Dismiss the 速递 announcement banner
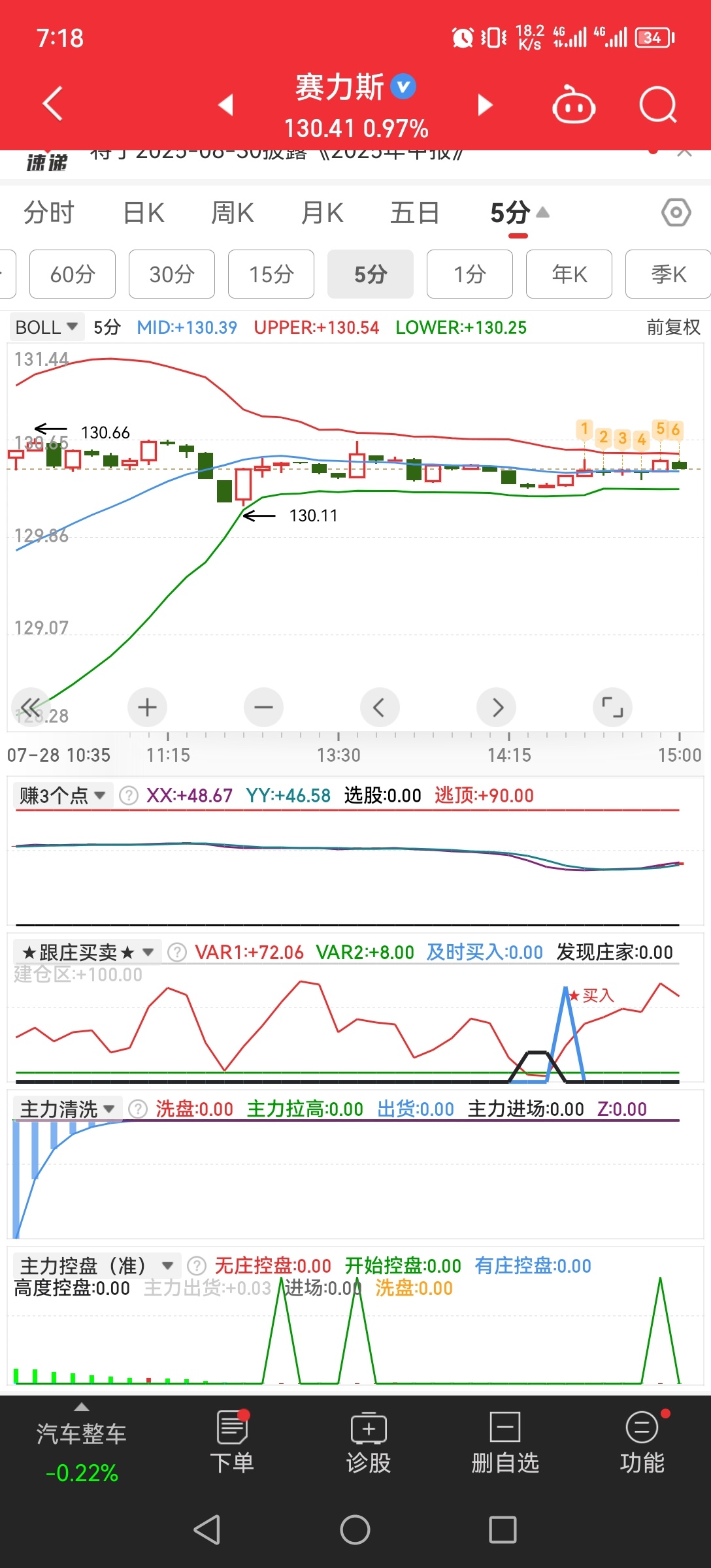The height and width of the screenshot is (1568, 711). (x=684, y=153)
